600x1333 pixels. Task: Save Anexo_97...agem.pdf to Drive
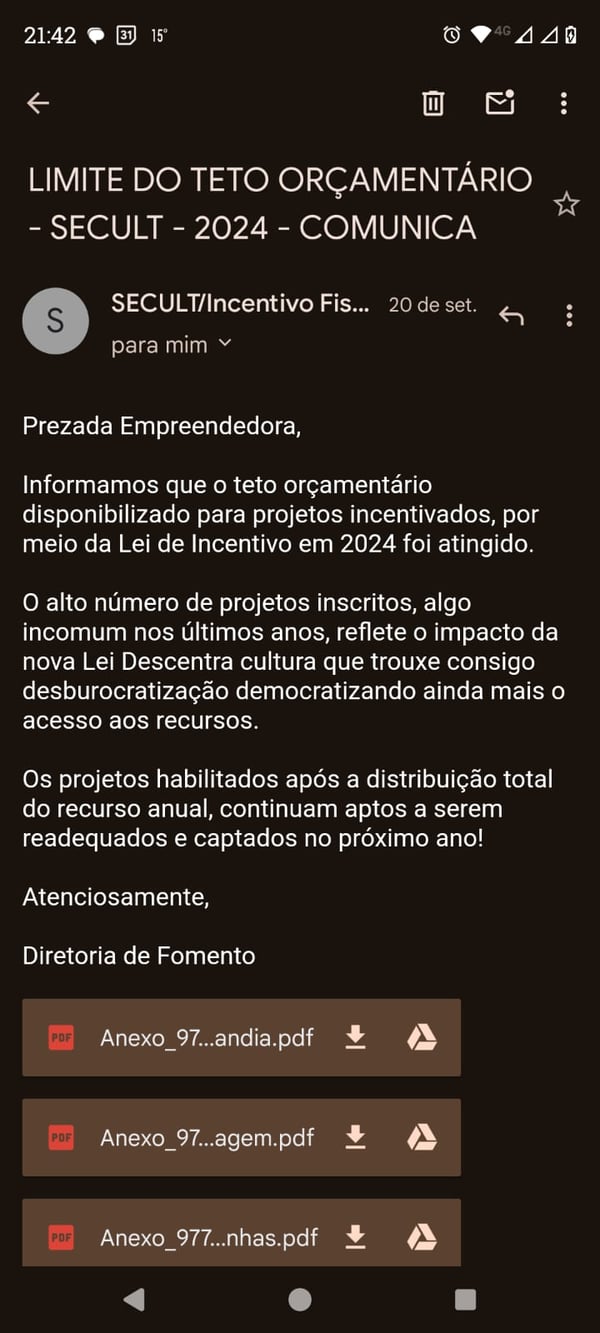[x=422, y=1138]
